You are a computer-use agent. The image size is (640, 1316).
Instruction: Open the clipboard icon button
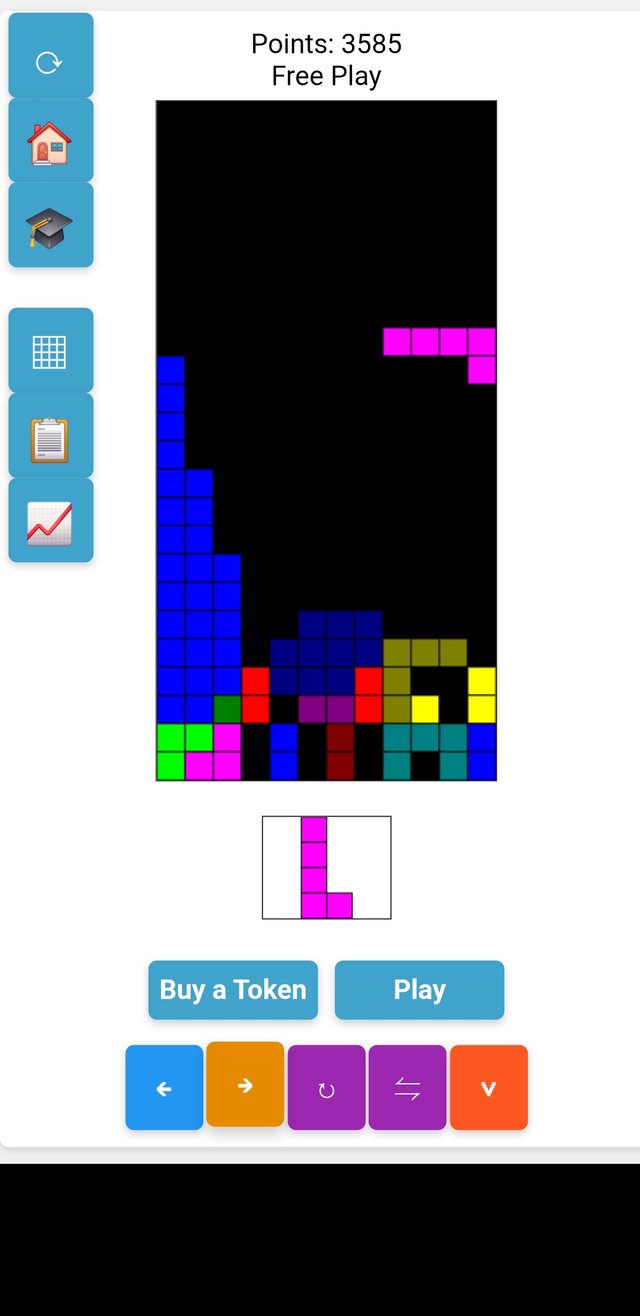click(50, 436)
